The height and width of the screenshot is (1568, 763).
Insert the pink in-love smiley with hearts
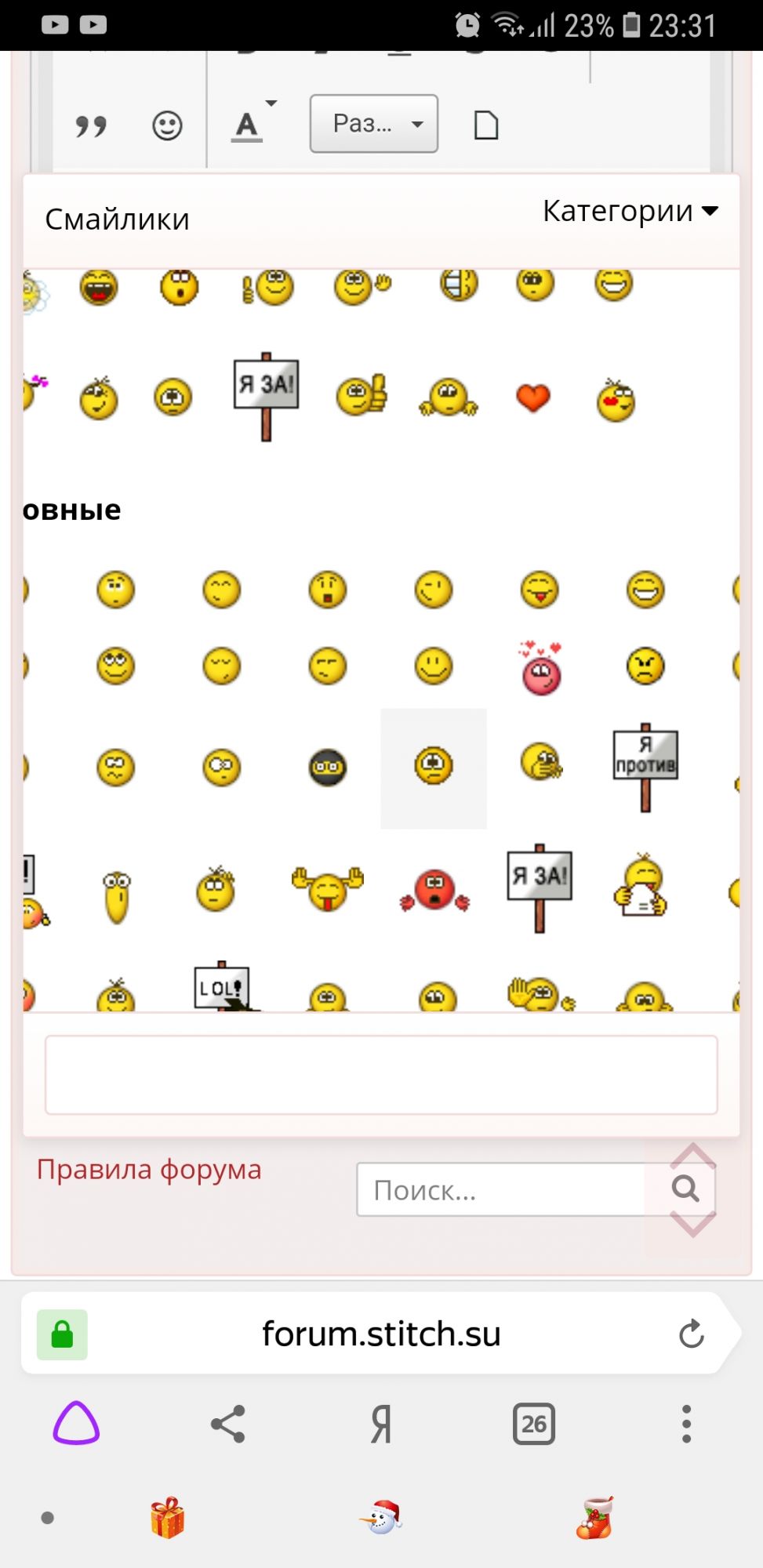[x=541, y=670]
